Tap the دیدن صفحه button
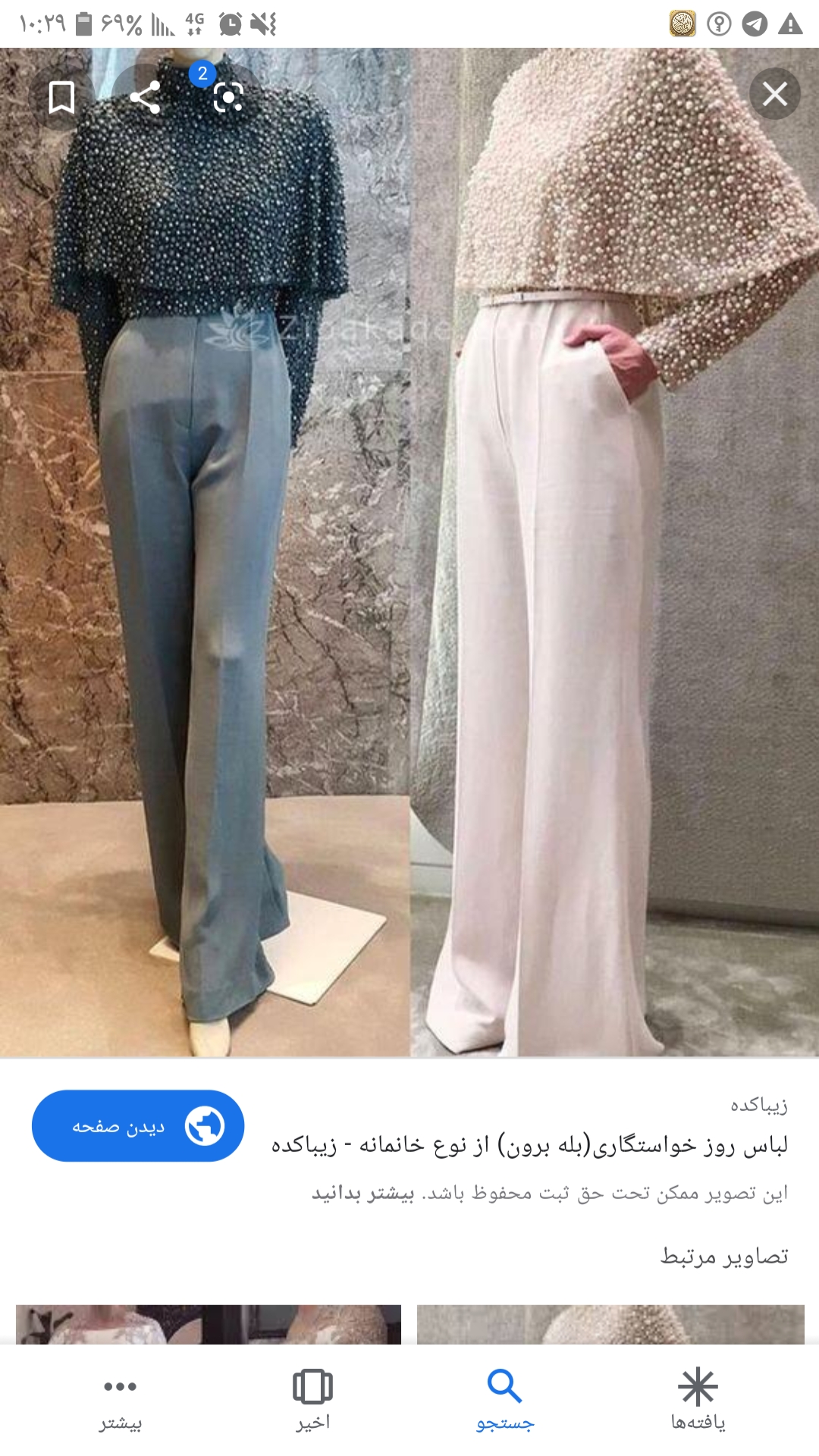Viewport: 819px width, 1456px height. click(138, 1126)
